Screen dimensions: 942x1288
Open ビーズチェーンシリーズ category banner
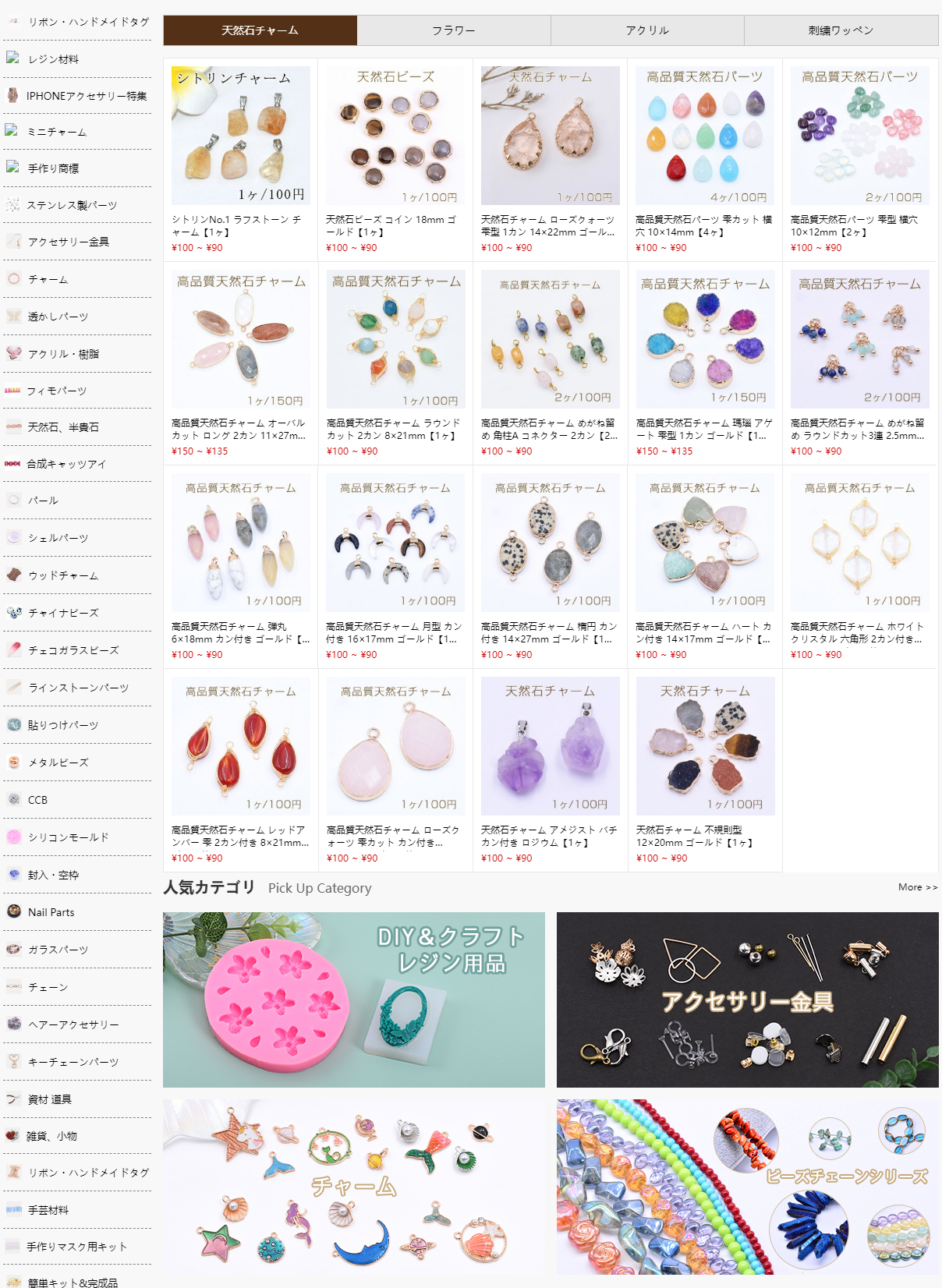coord(747,1187)
